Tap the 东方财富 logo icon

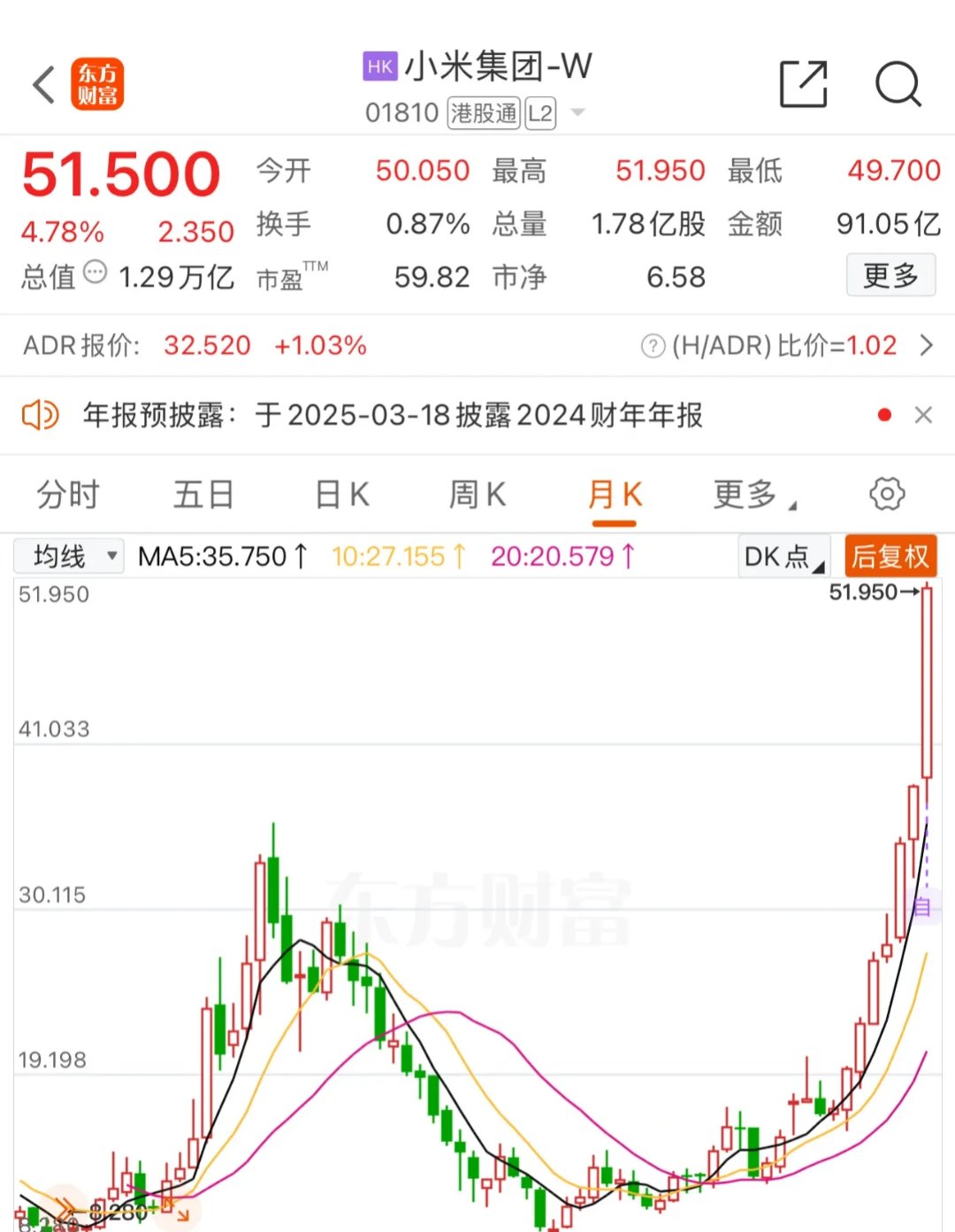97,83
